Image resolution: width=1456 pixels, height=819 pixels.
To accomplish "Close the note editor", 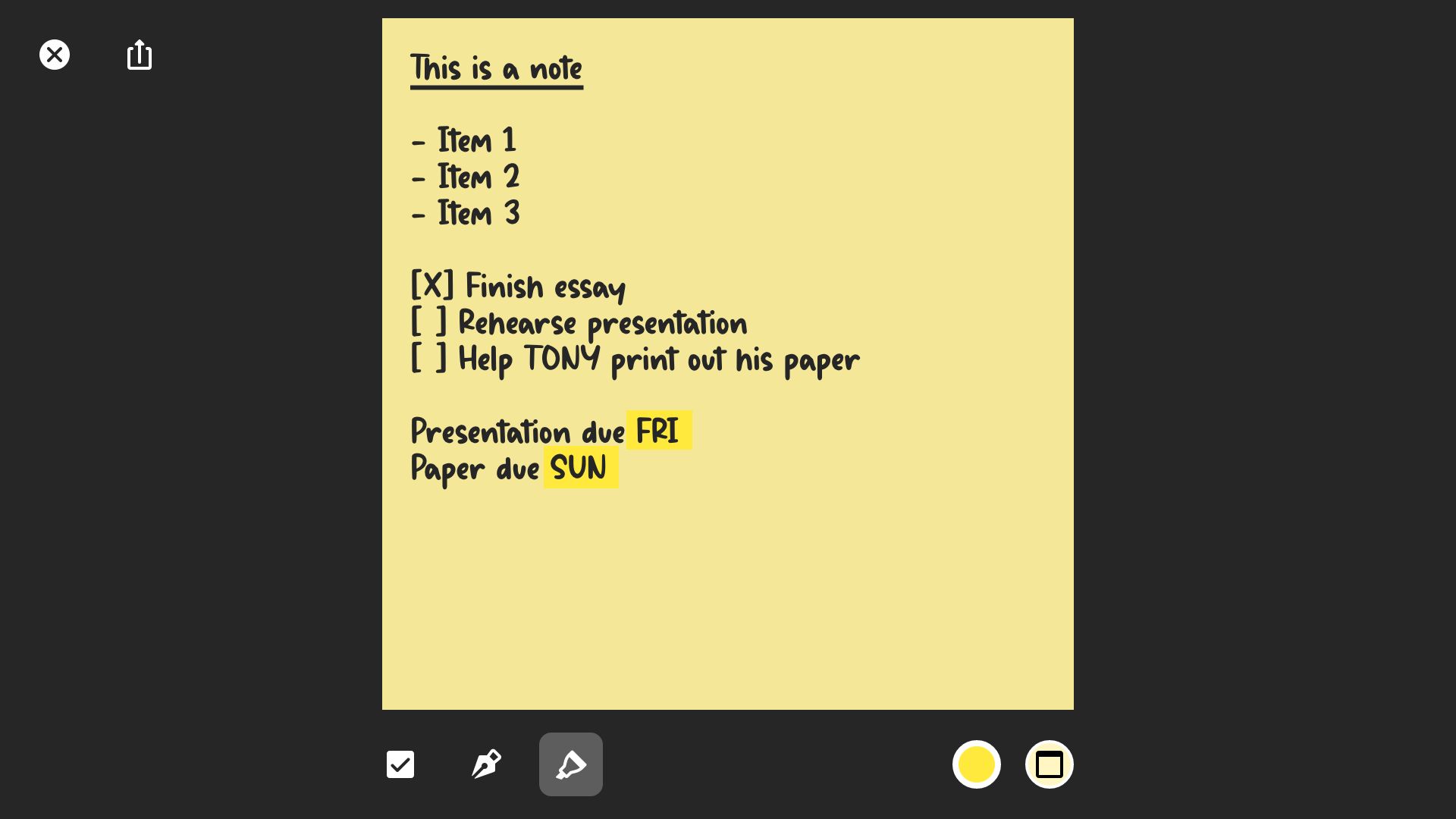I will coord(55,55).
